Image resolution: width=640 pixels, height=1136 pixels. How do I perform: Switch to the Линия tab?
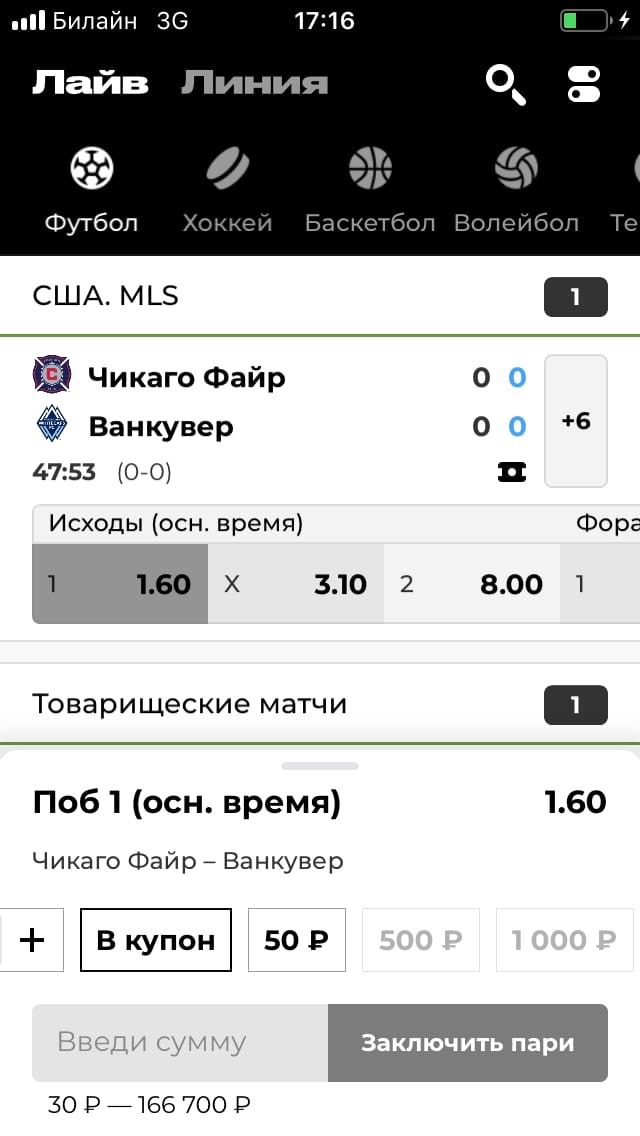click(254, 83)
